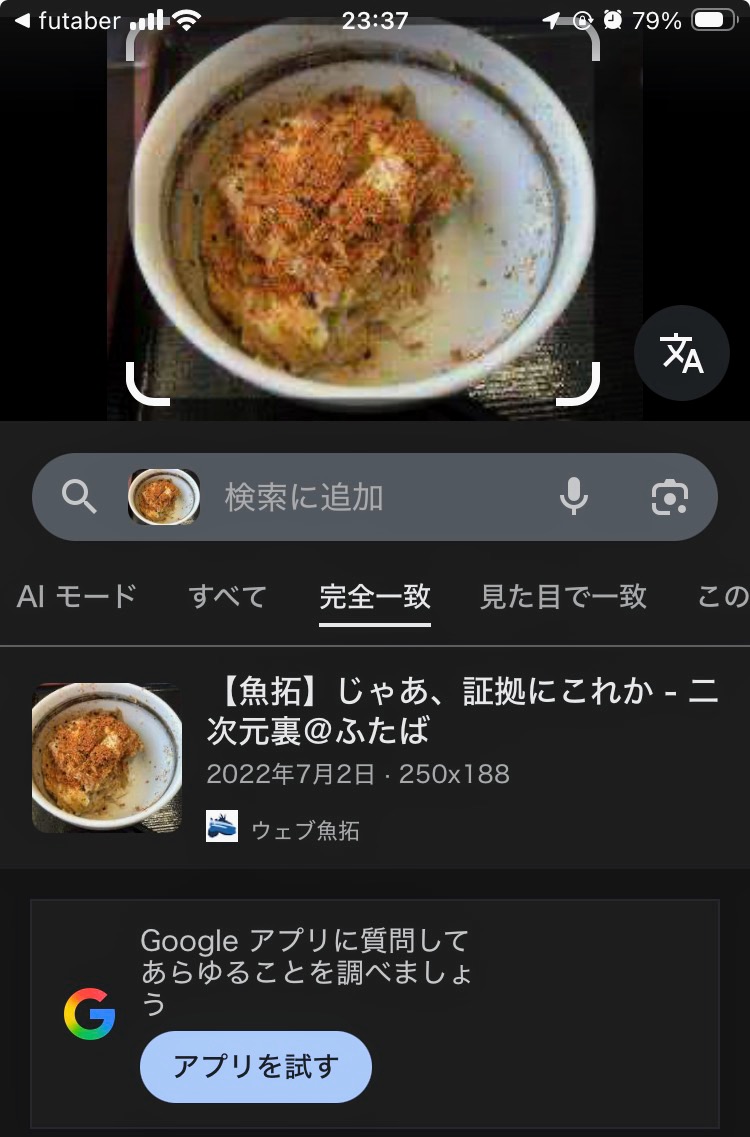Tap the 完全一致 tab

click(x=375, y=597)
